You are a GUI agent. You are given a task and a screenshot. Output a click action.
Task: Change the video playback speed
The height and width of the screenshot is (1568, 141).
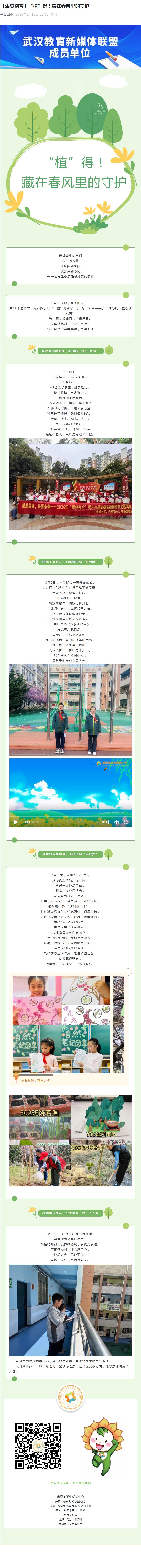click(x=104, y=822)
